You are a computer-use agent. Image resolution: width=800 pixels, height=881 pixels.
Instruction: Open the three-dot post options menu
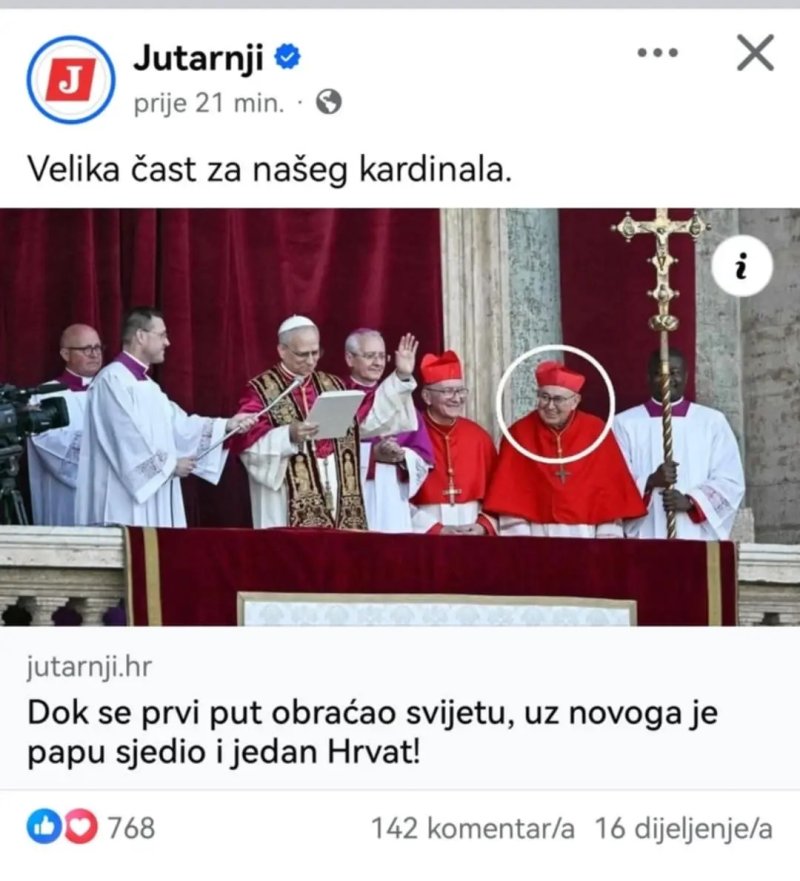point(657,54)
